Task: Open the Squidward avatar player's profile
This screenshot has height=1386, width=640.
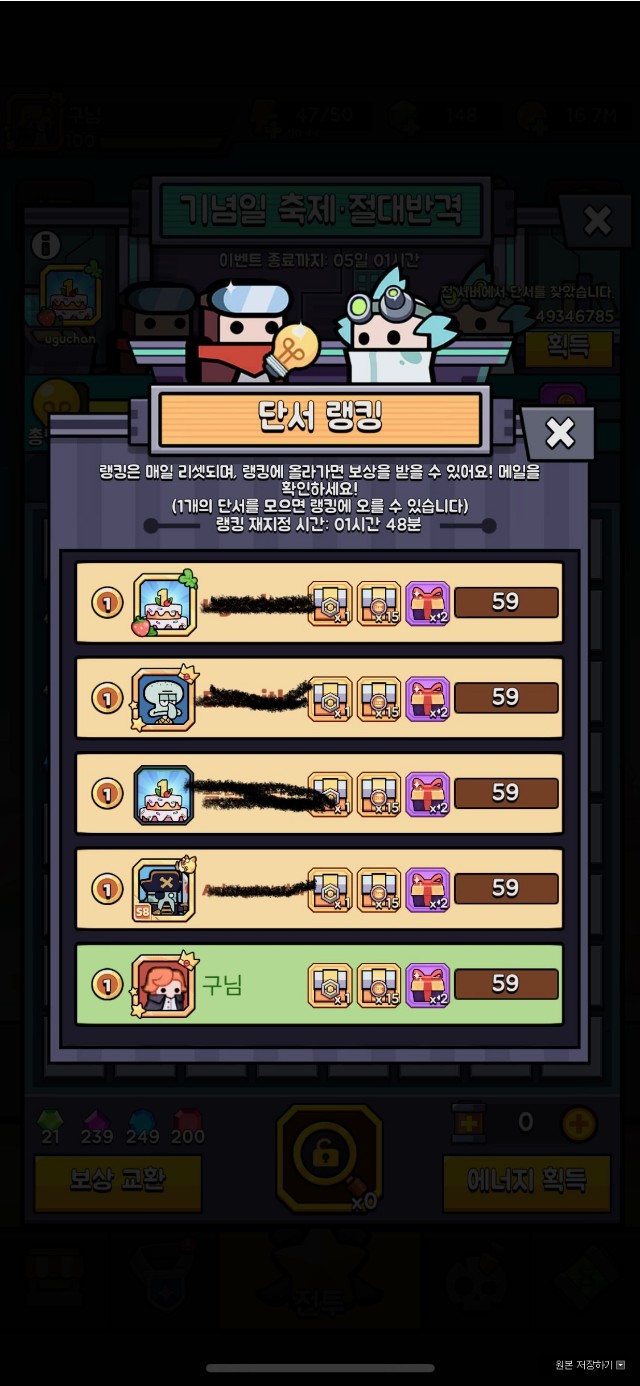Action: pos(164,698)
